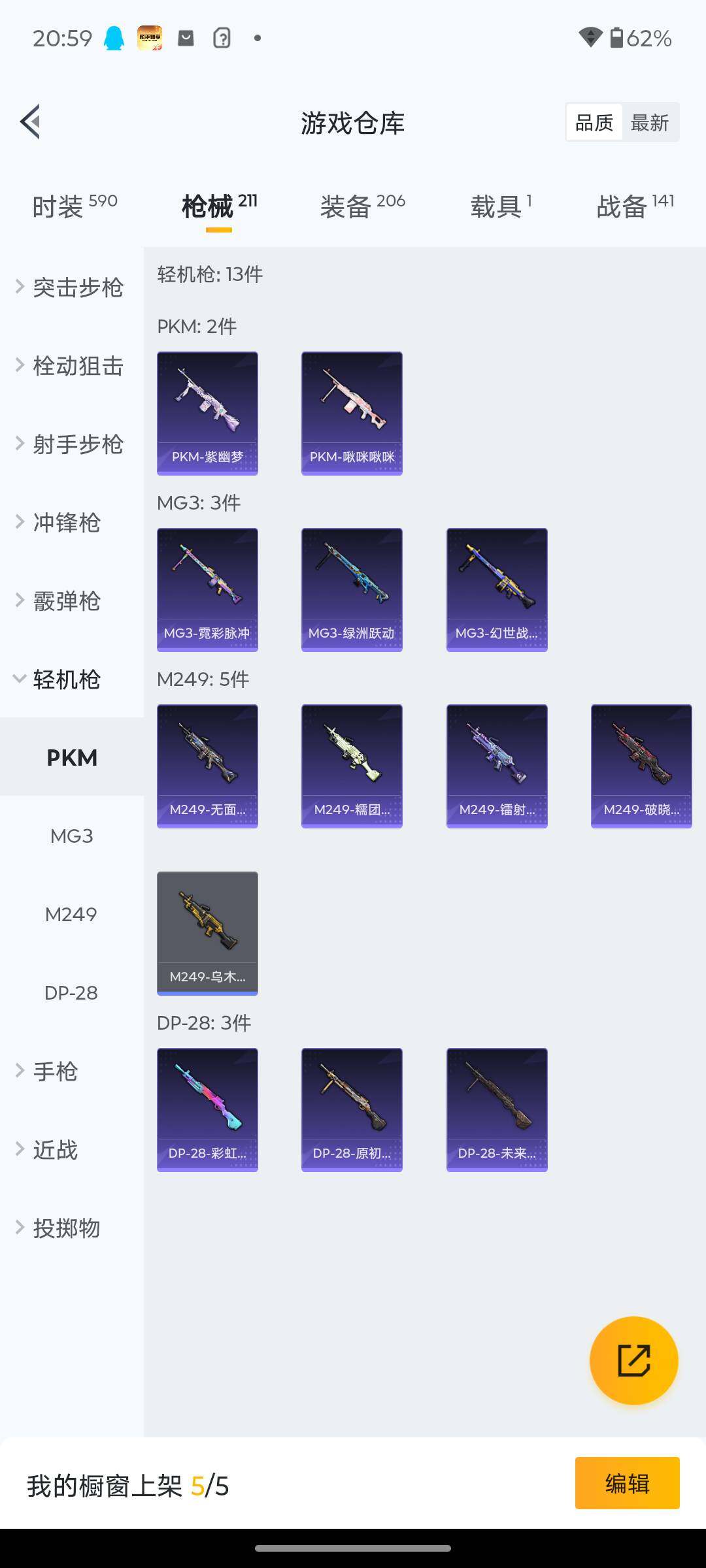Tap the 编辑 button
This screenshot has height=1568, width=706.
point(627,1483)
